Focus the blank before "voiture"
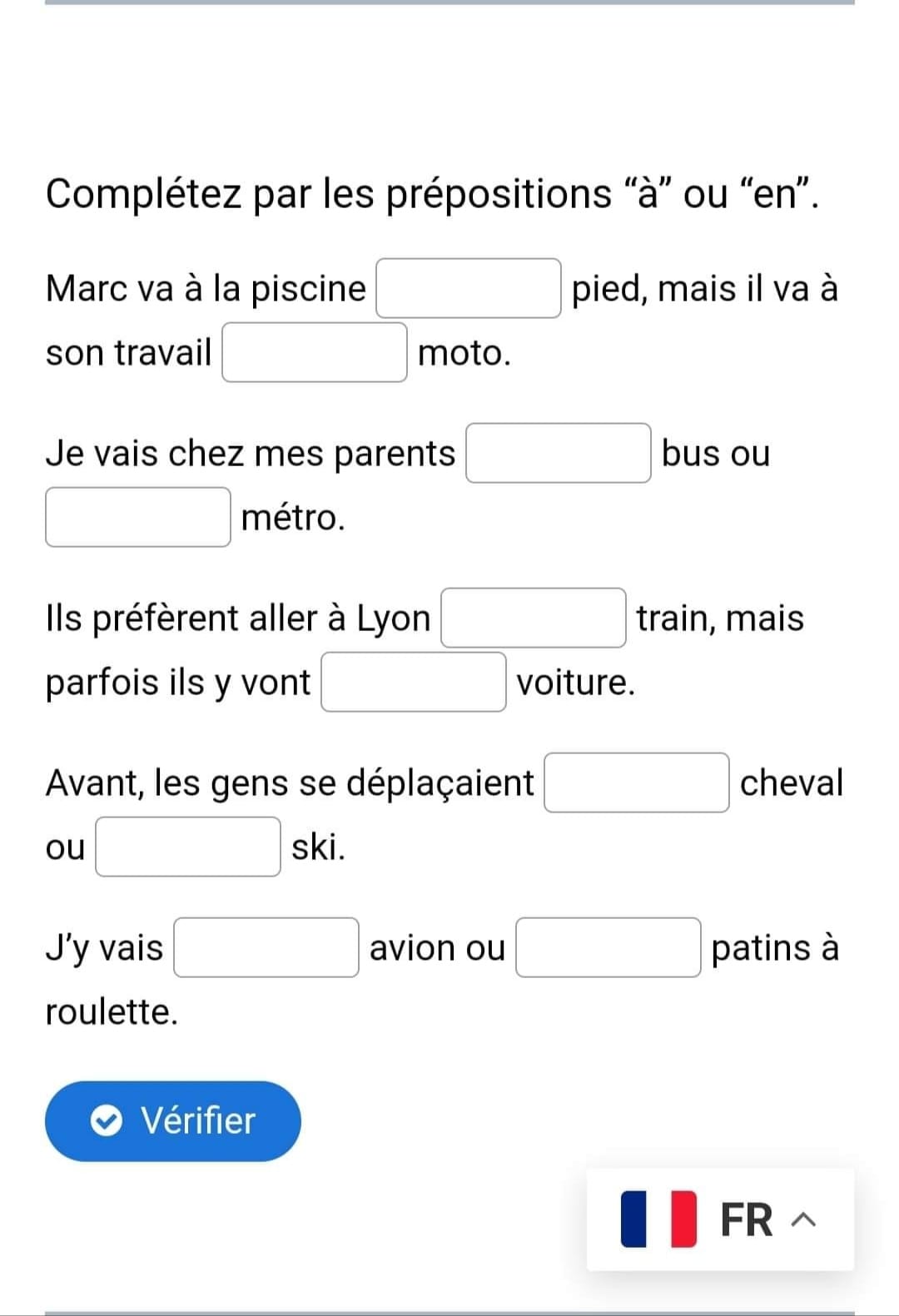The height and width of the screenshot is (1316, 899). click(x=414, y=683)
